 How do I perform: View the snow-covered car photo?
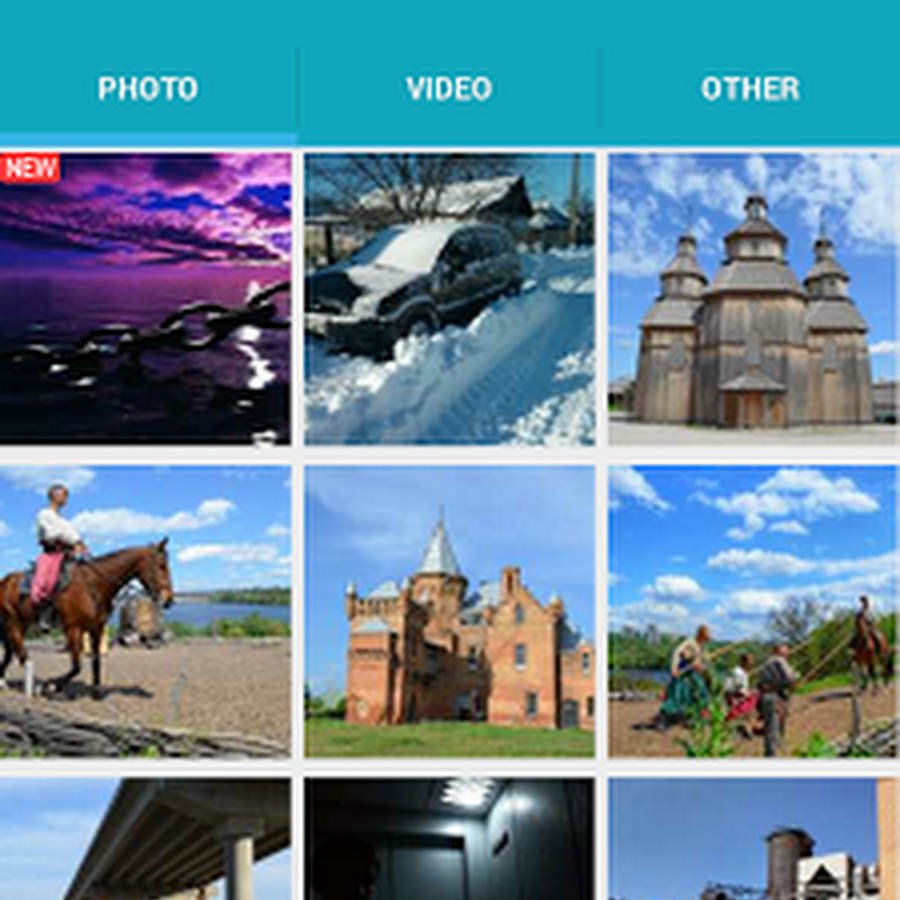[449, 298]
